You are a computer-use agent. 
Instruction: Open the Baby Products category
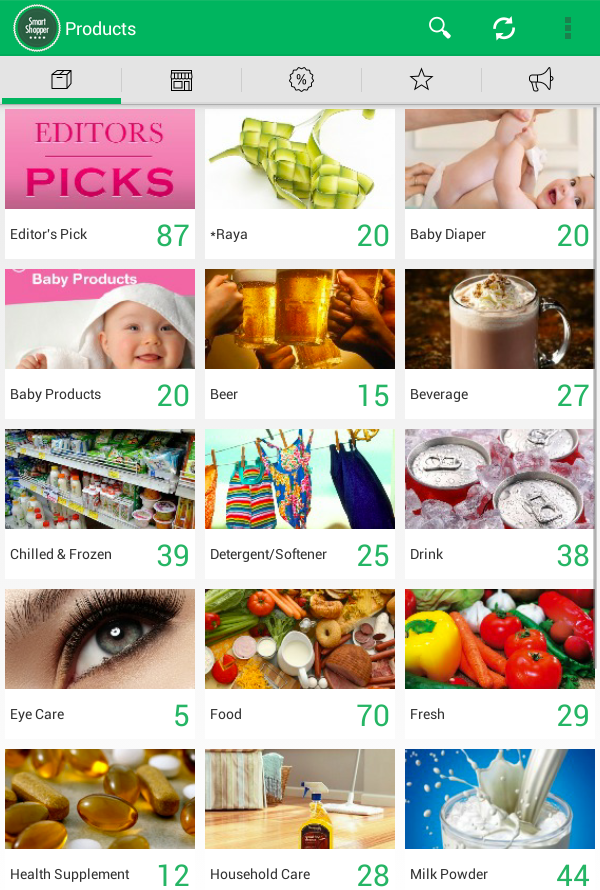(100, 344)
